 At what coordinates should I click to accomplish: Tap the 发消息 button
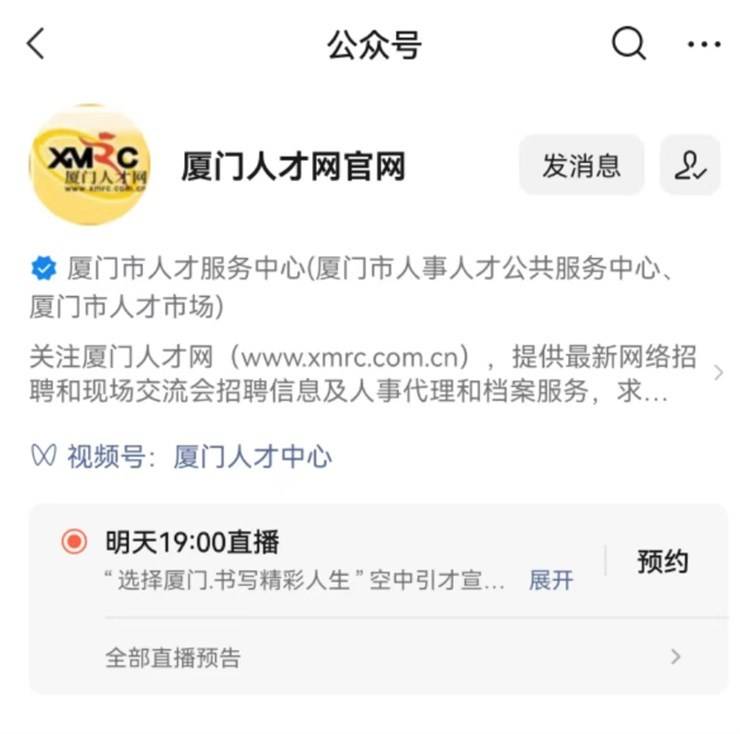coord(581,165)
